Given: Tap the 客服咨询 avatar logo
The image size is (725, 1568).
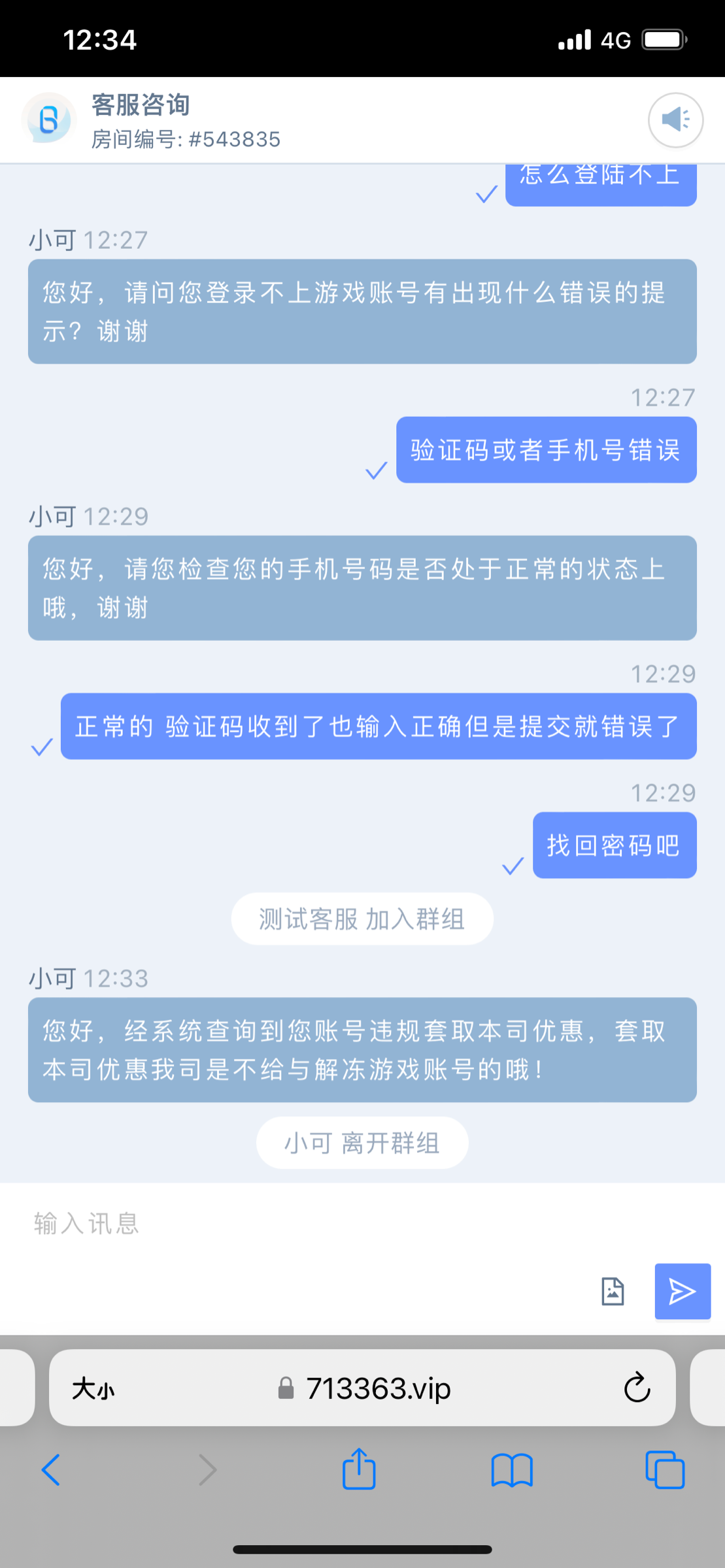Looking at the screenshot, I should point(47,120).
